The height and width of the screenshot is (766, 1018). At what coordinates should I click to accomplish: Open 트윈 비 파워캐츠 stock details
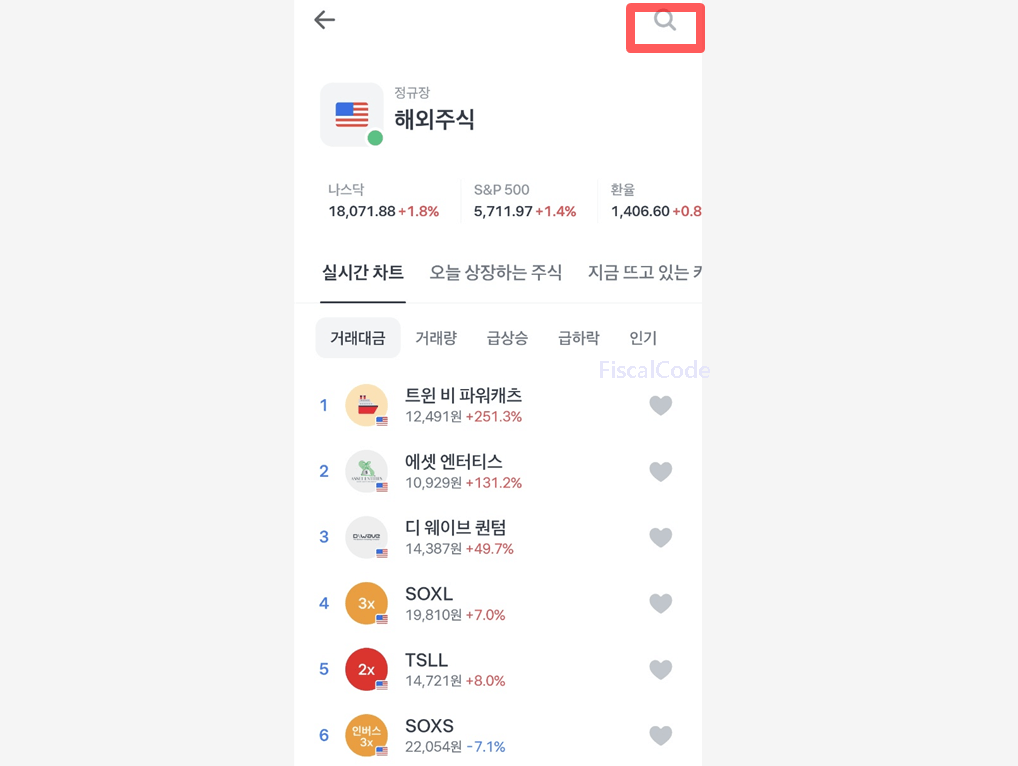point(463,405)
